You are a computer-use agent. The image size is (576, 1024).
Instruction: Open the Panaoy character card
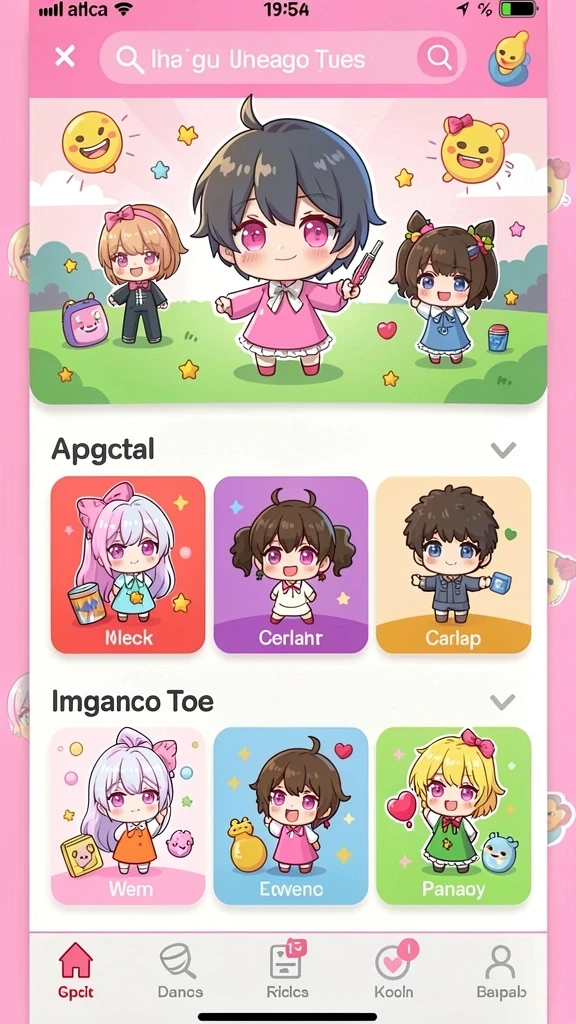(x=453, y=816)
